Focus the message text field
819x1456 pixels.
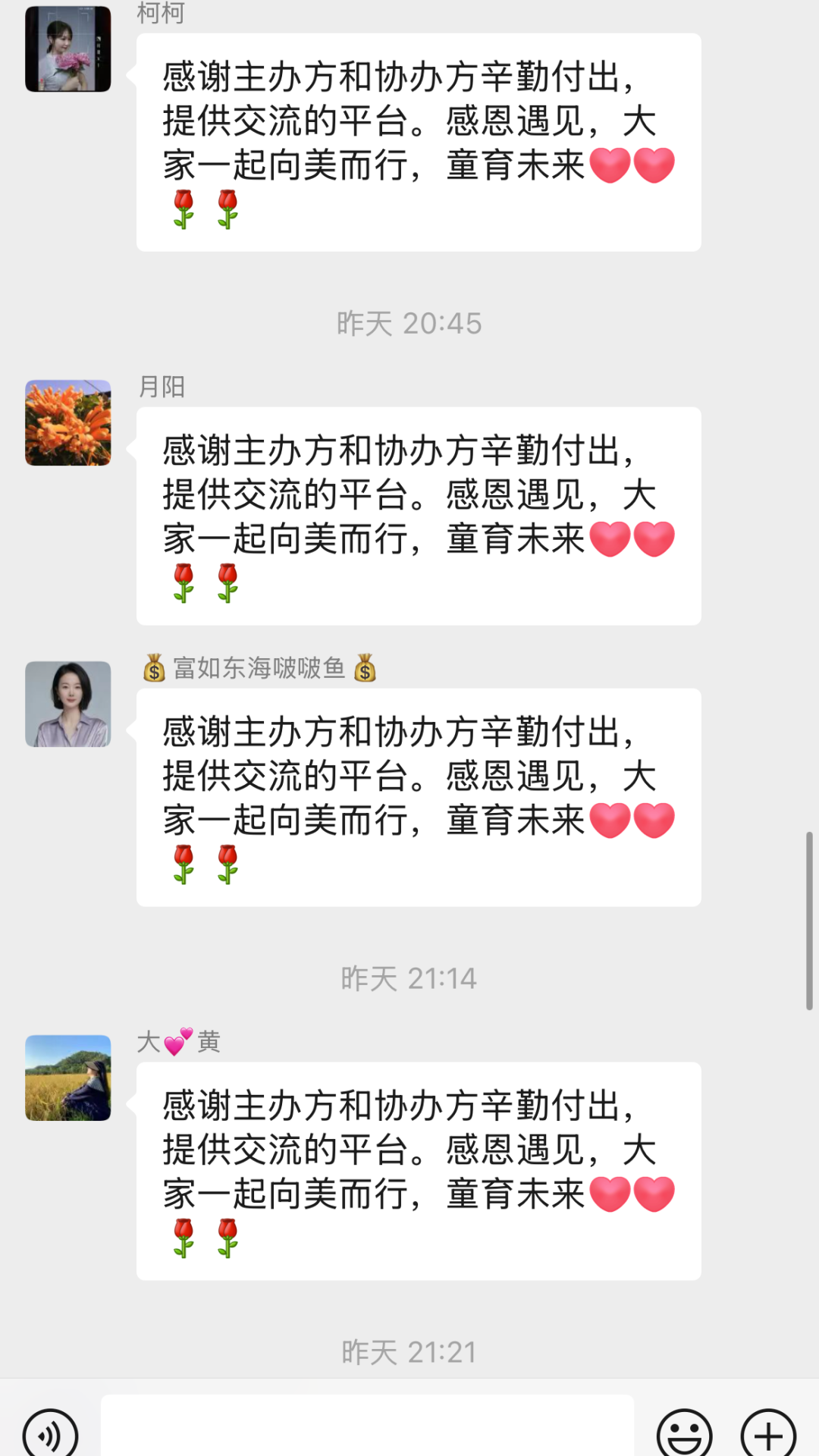(367, 1429)
